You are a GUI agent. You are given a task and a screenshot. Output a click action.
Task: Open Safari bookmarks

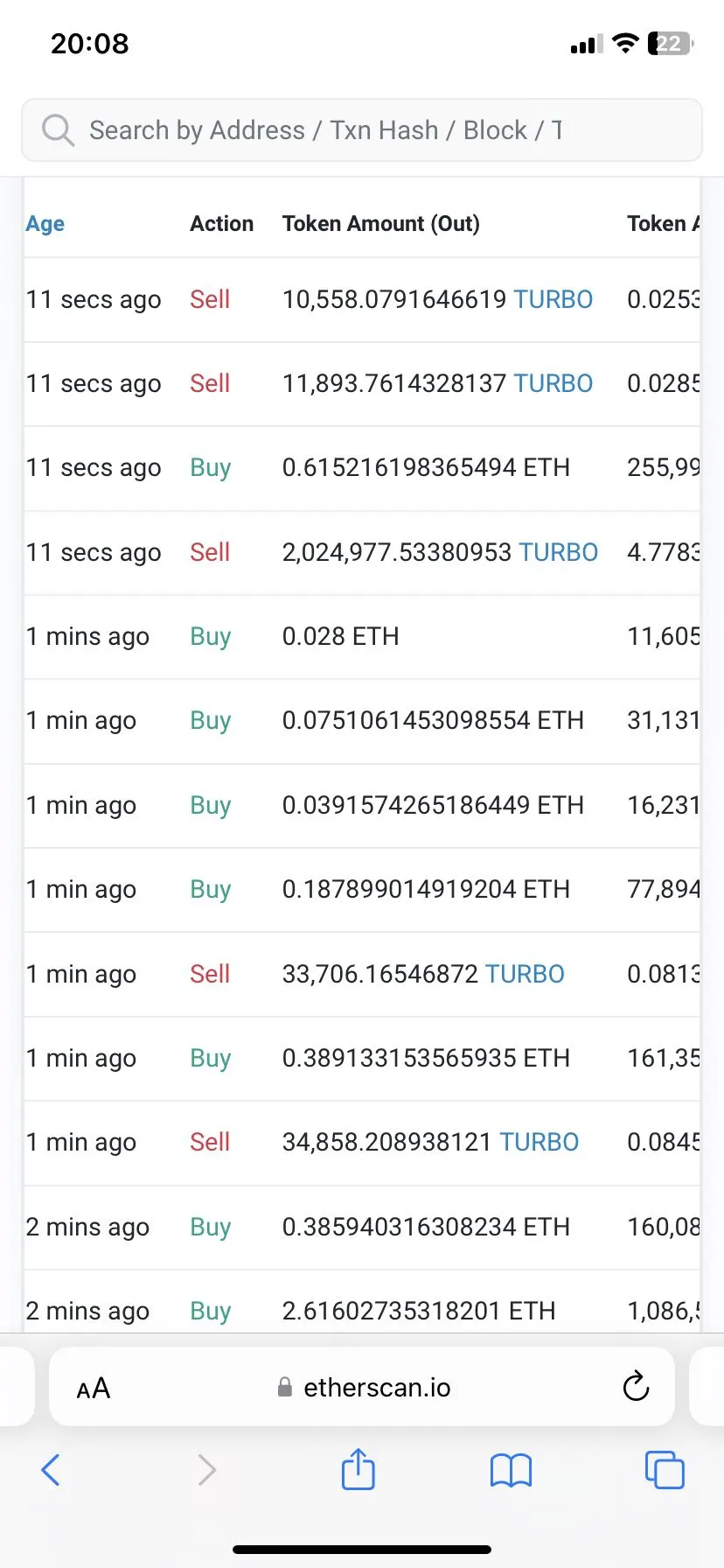click(x=512, y=1471)
